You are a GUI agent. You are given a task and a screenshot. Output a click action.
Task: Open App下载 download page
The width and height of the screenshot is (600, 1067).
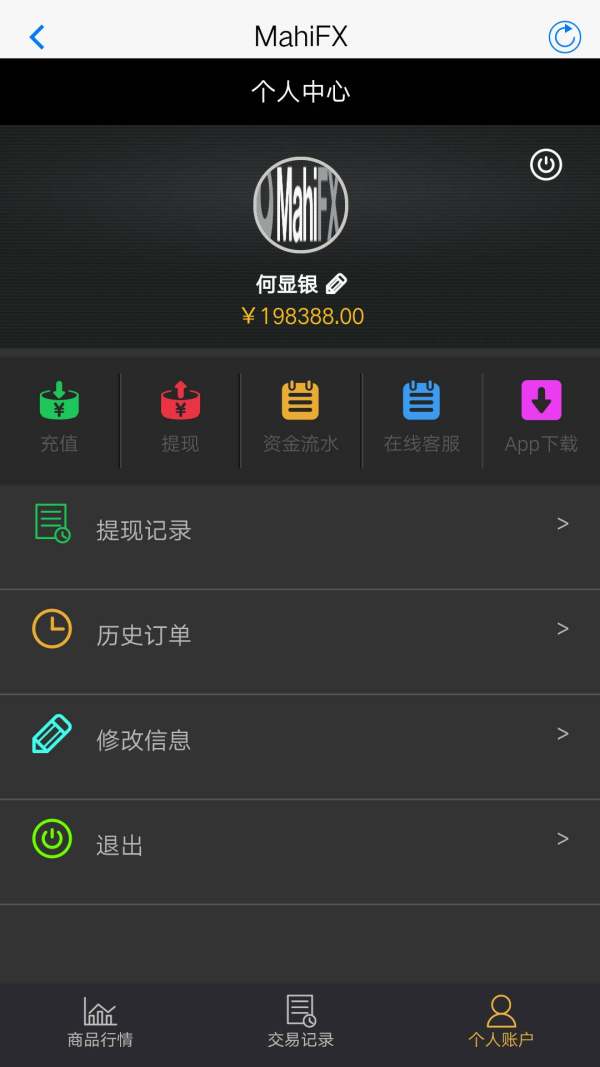tap(541, 417)
